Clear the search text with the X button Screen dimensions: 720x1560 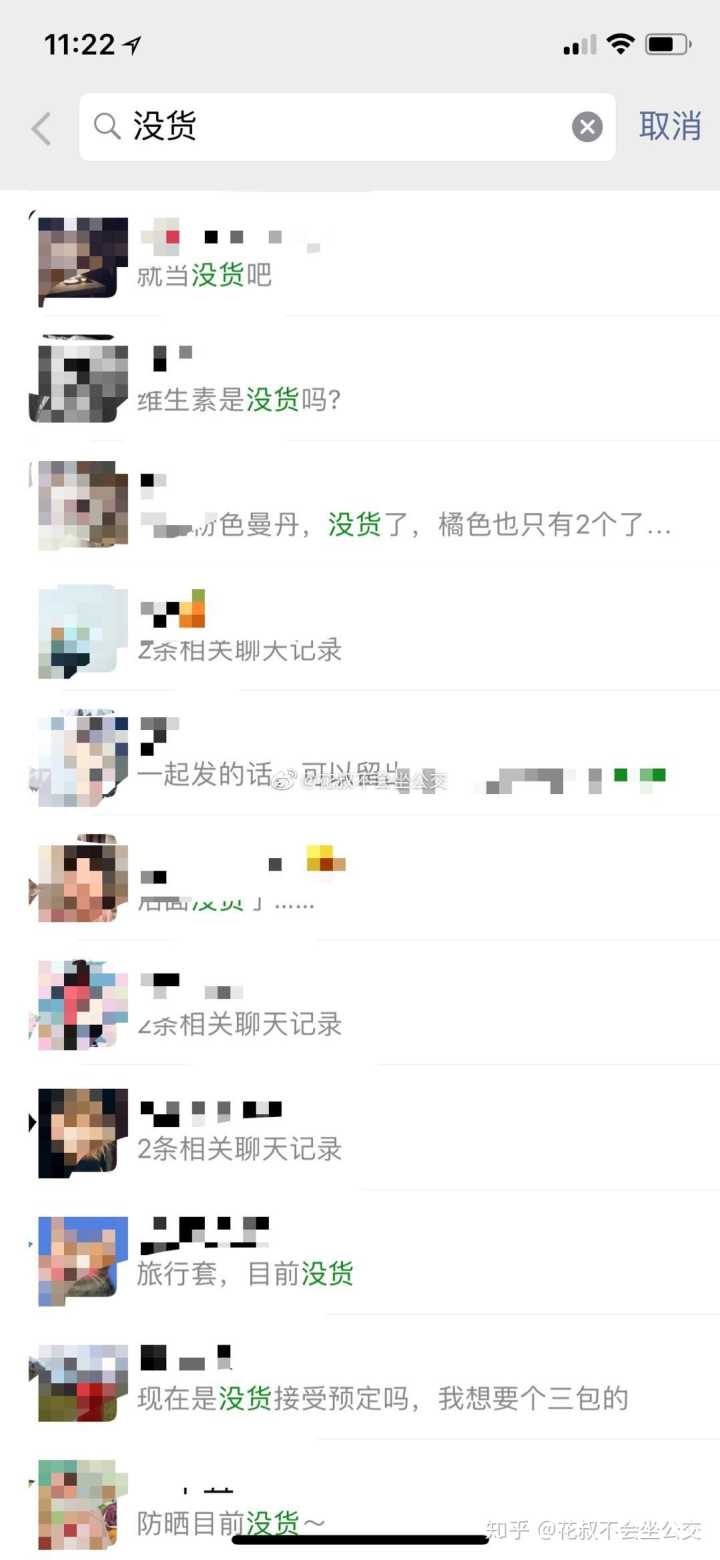click(587, 127)
